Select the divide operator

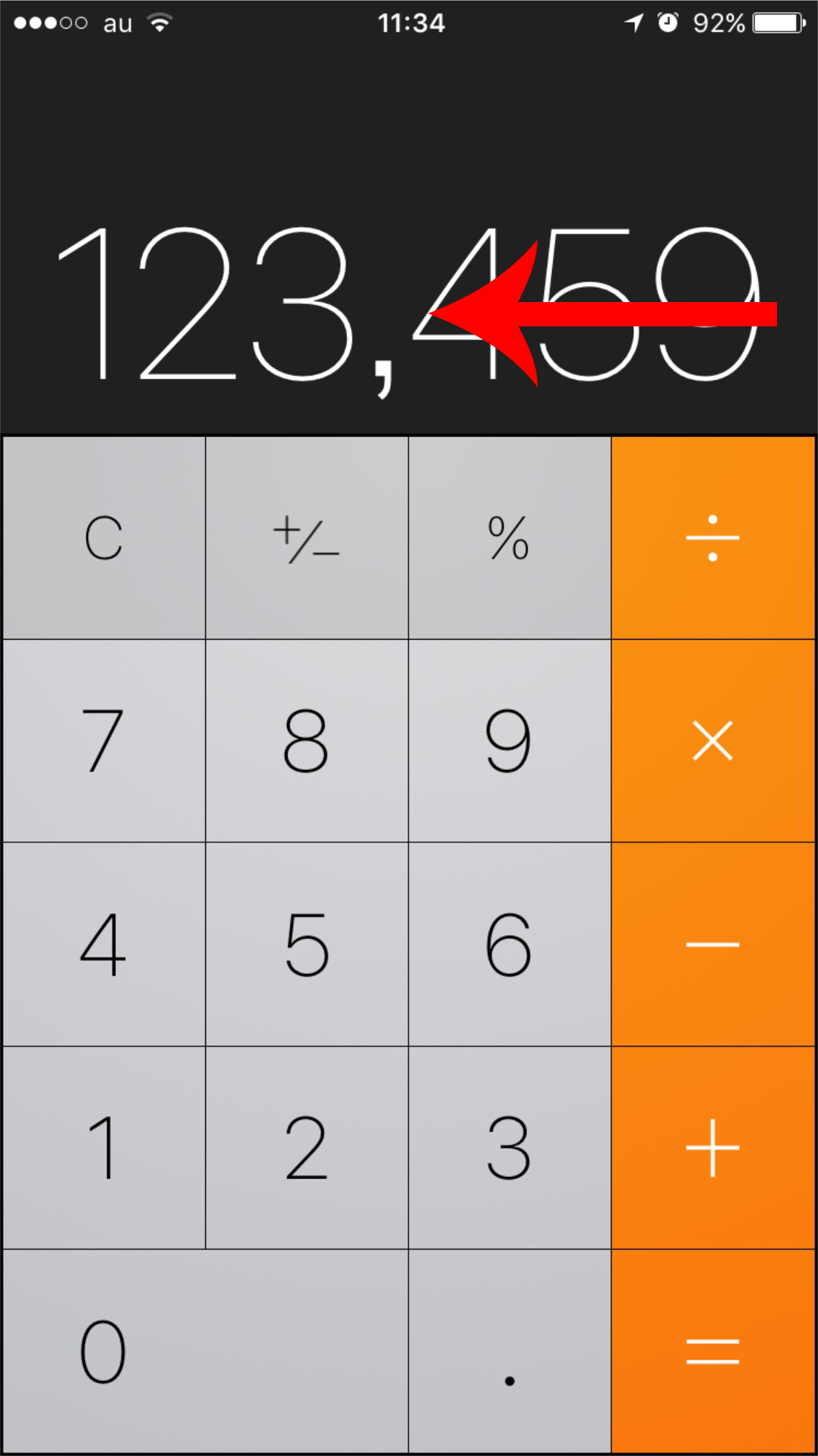(713, 538)
